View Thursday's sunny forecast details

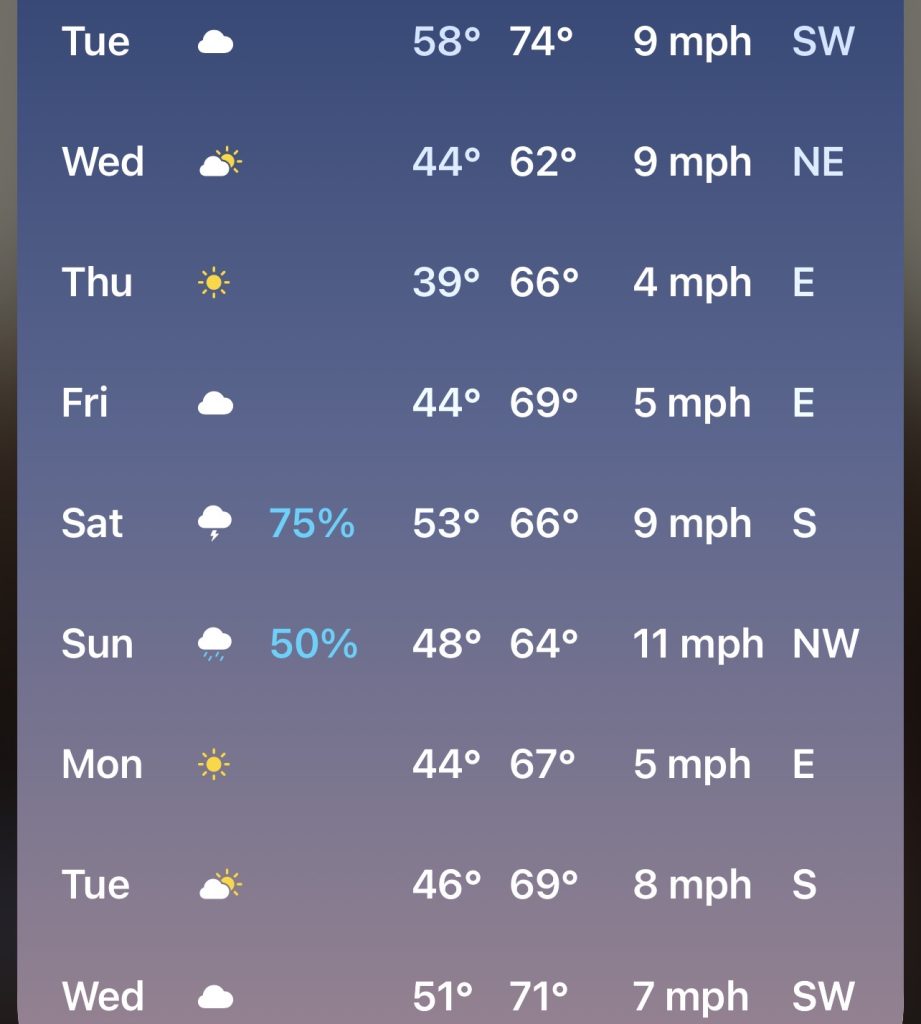[460, 283]
